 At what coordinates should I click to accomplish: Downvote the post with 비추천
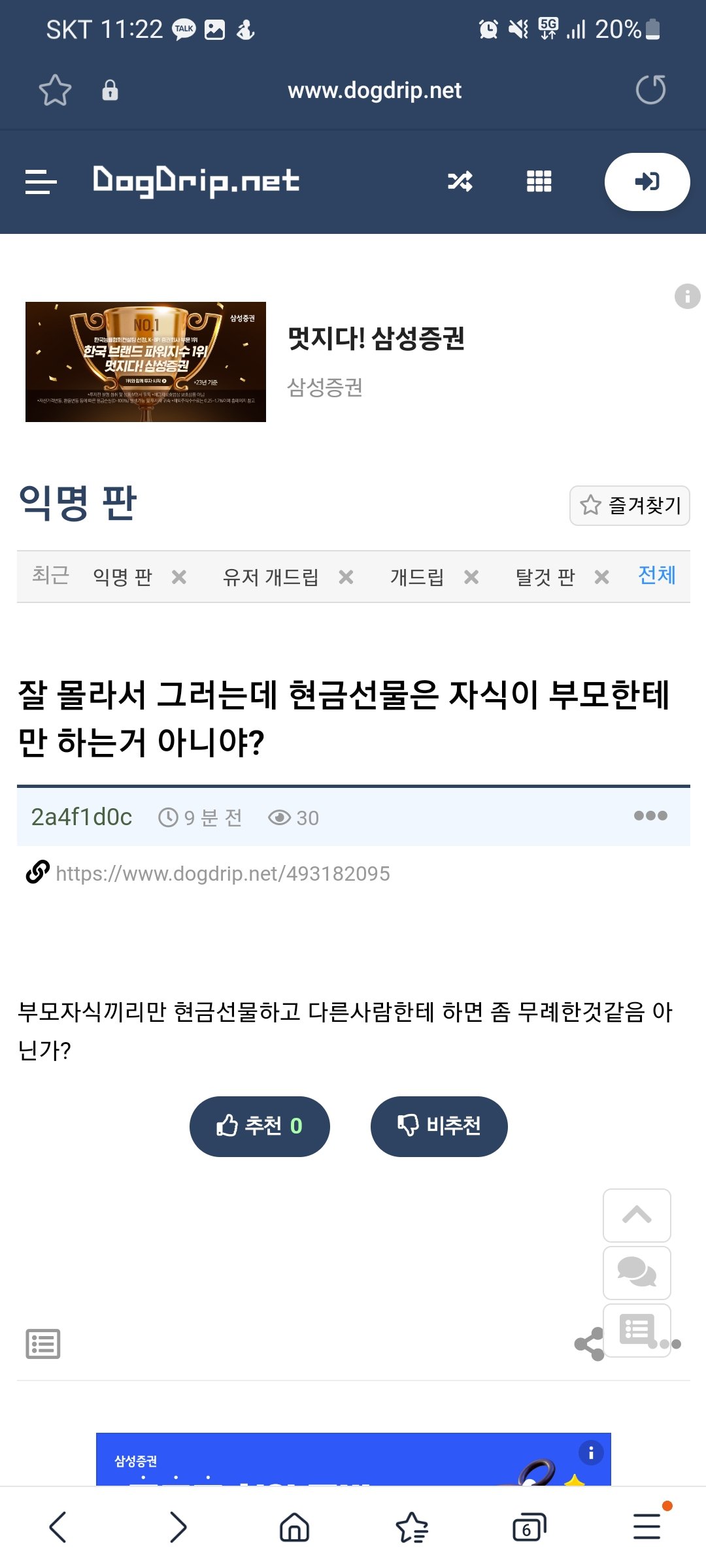coord(439,1126)
